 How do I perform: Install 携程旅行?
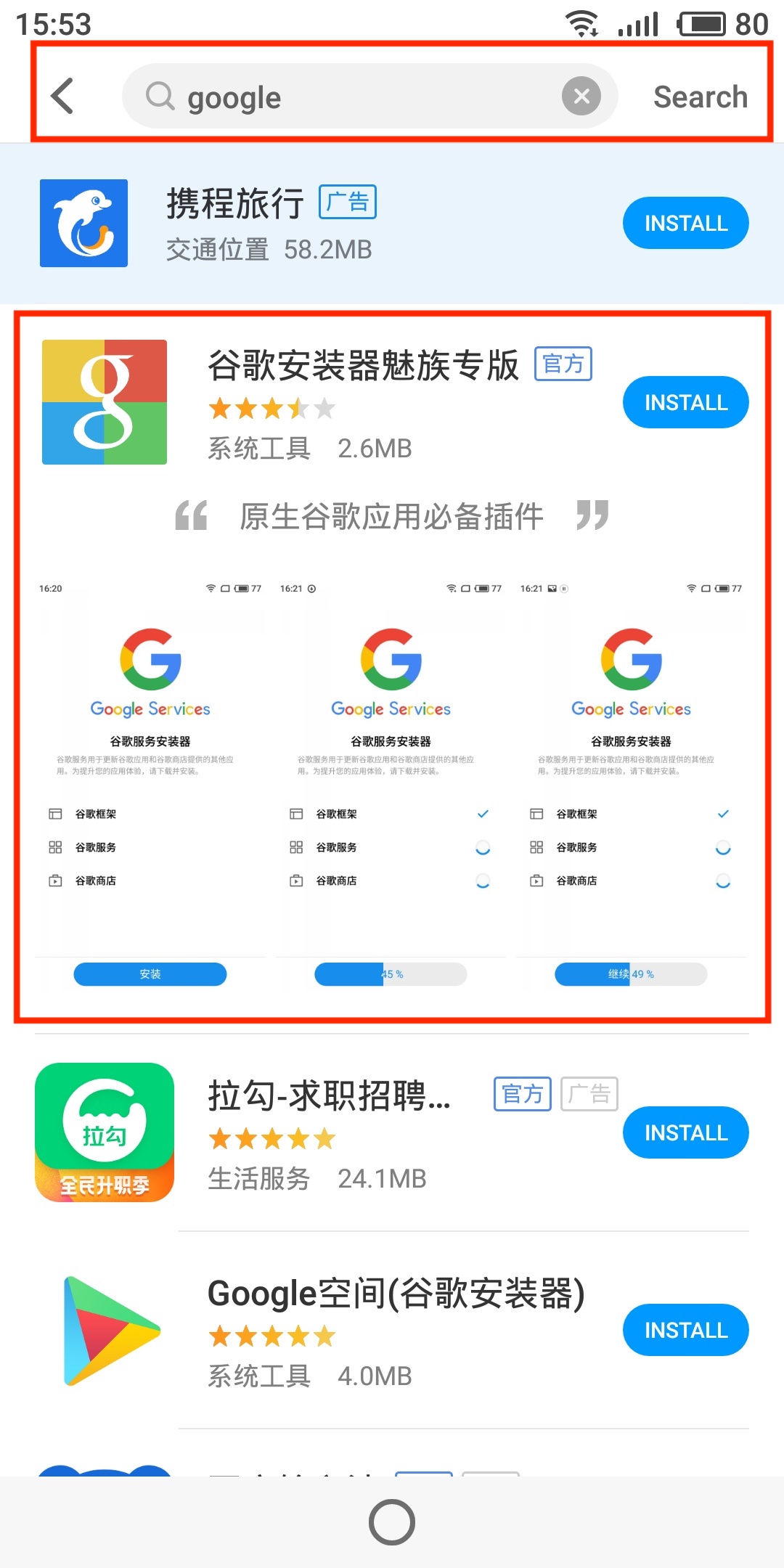[686, 223]
